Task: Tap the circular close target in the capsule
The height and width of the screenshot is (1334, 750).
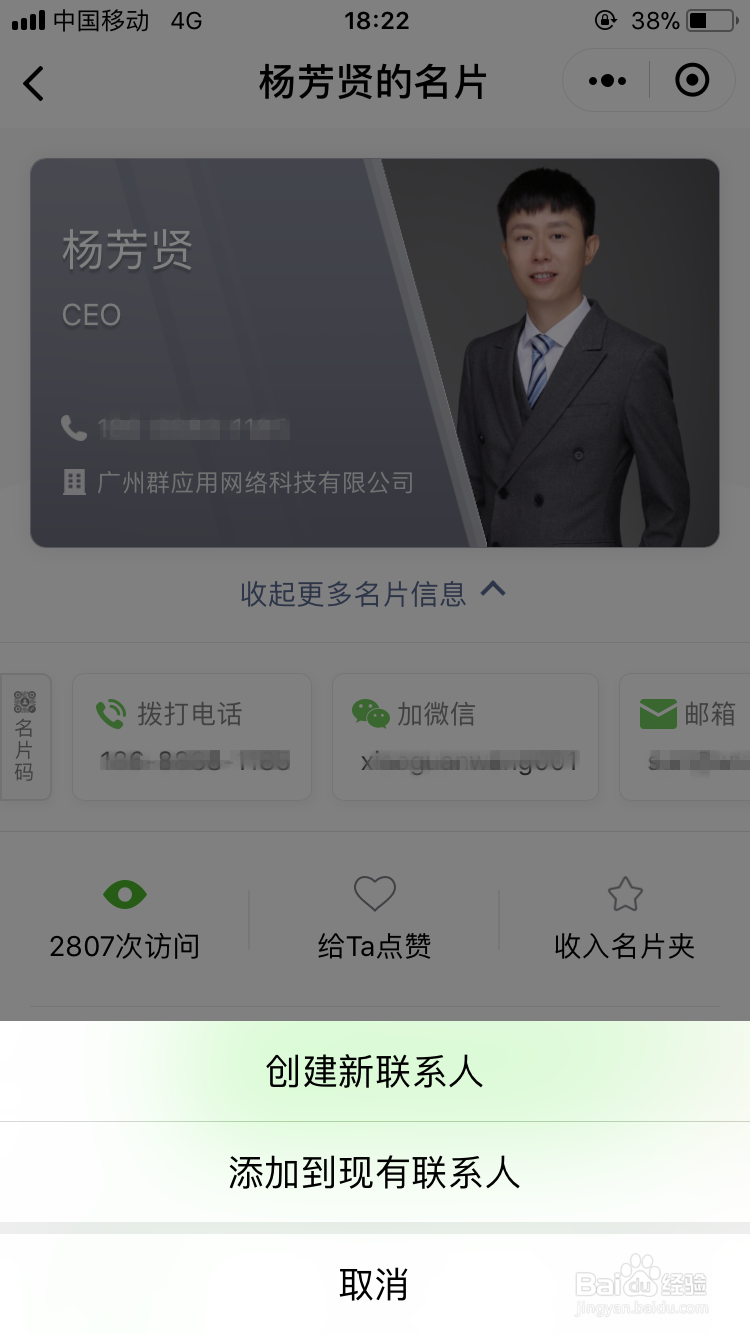Action: coord(691,80)
